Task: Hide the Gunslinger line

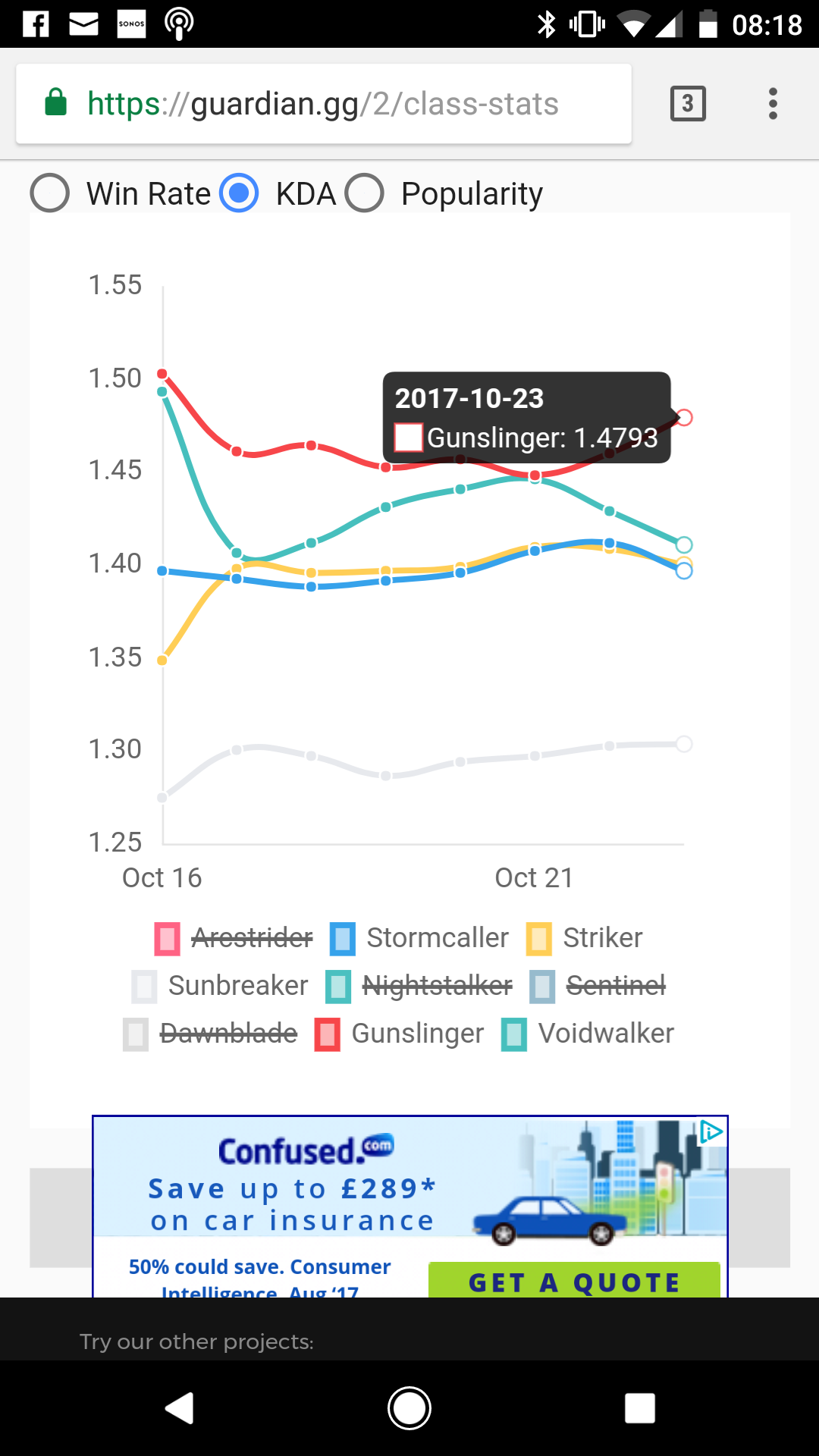Action: [400, 1034]
